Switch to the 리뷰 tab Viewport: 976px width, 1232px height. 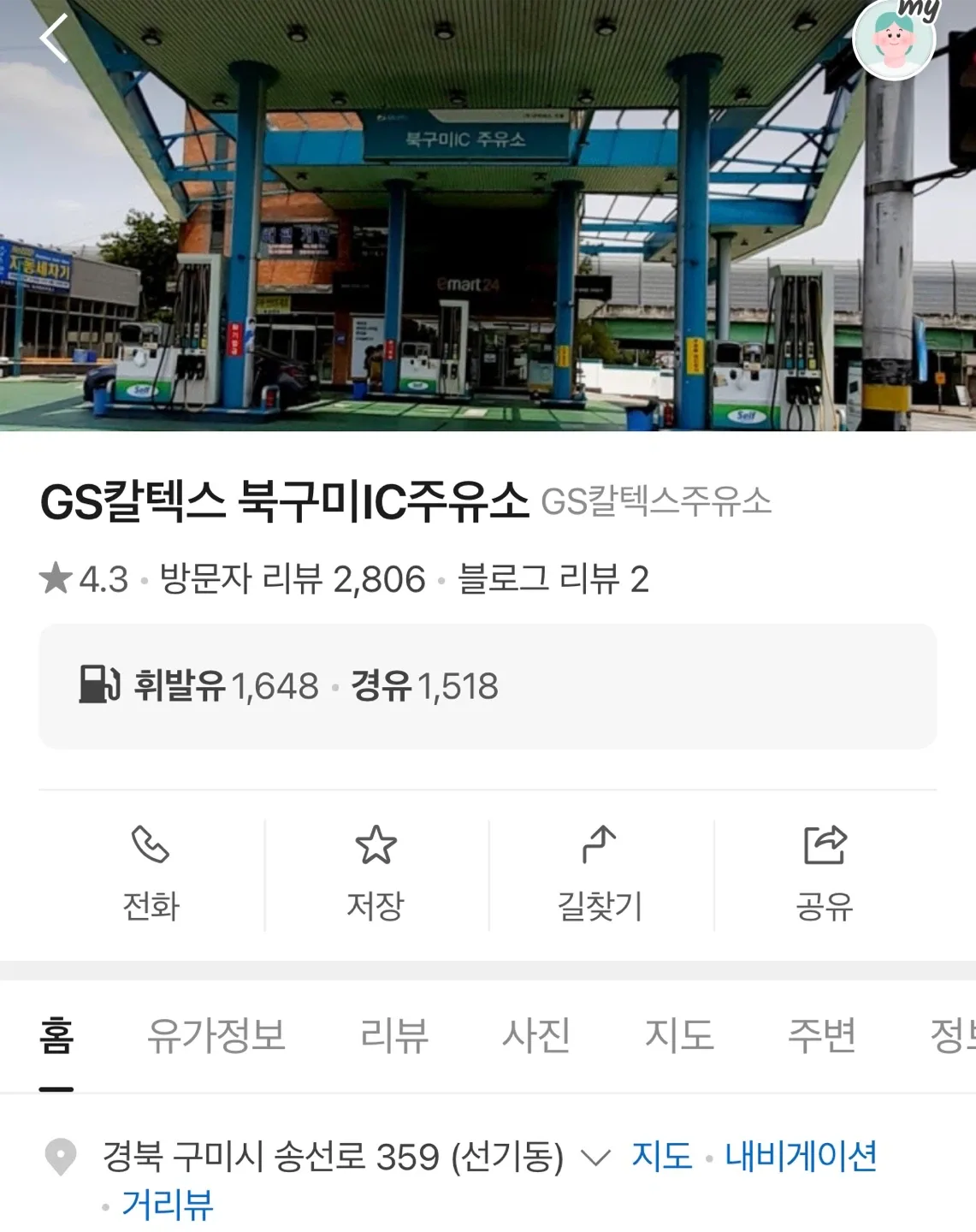pos(393,1035)
